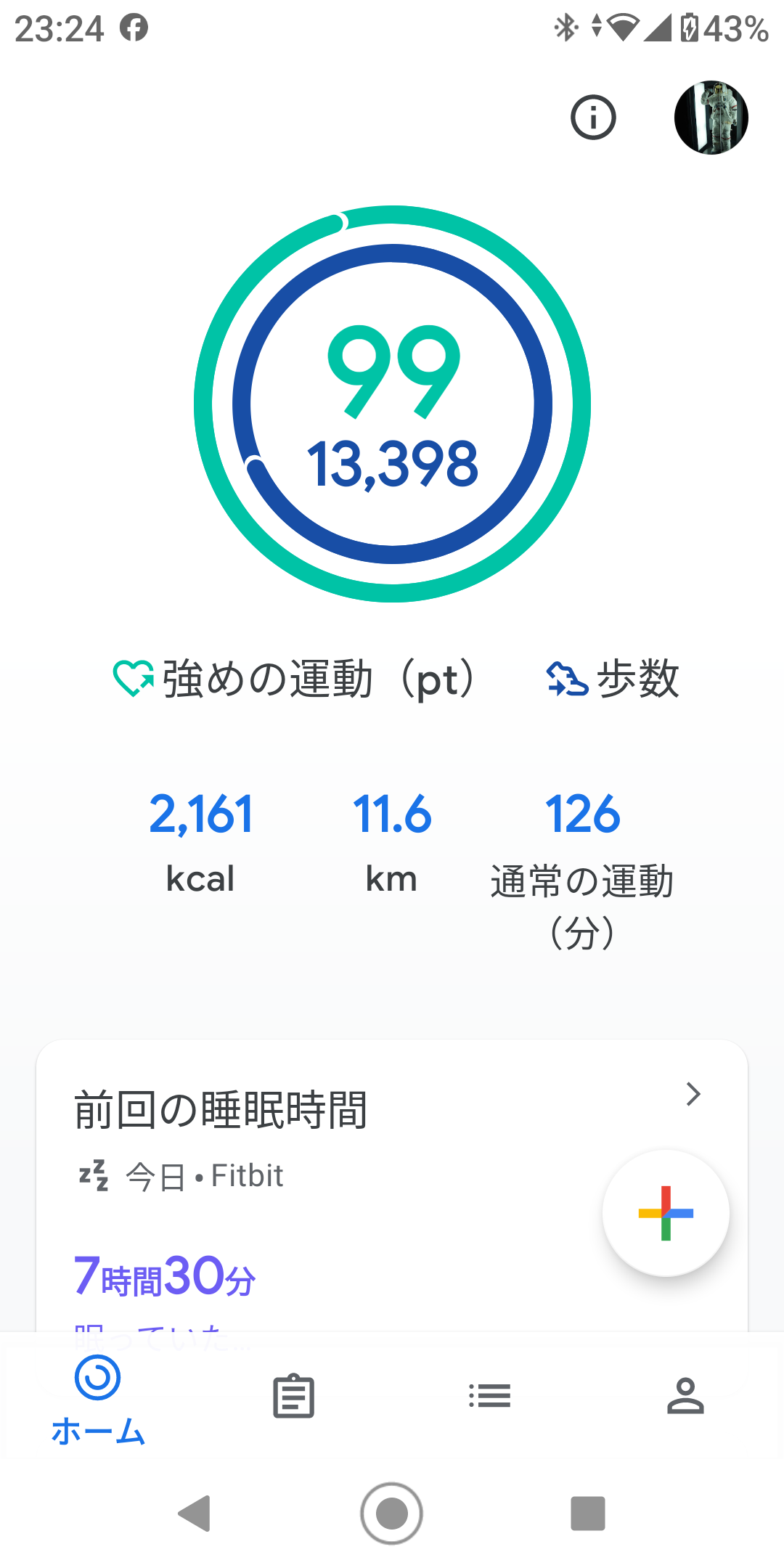
Task: Tap the system home button
Action: (x=392, y=1514)
